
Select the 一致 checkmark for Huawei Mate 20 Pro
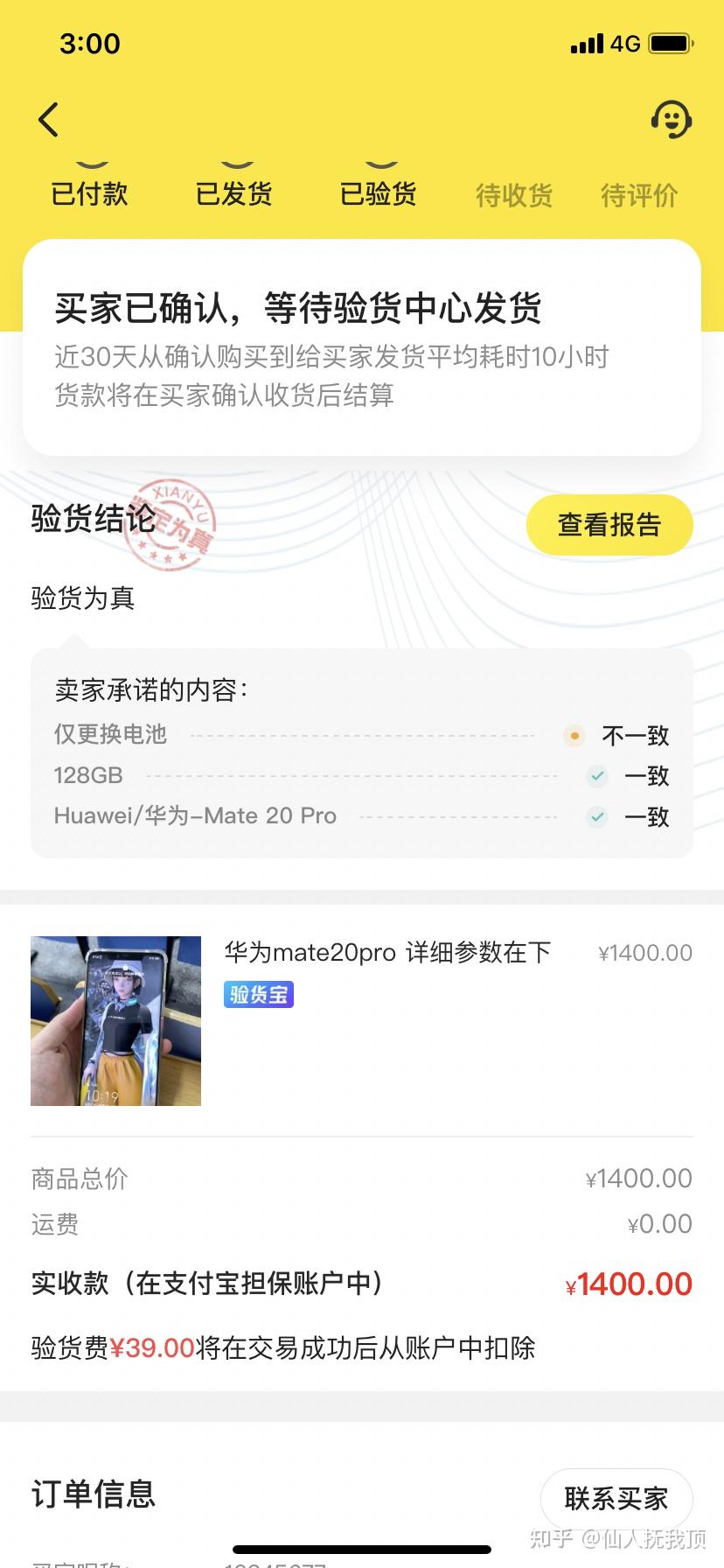coord(596,816)
